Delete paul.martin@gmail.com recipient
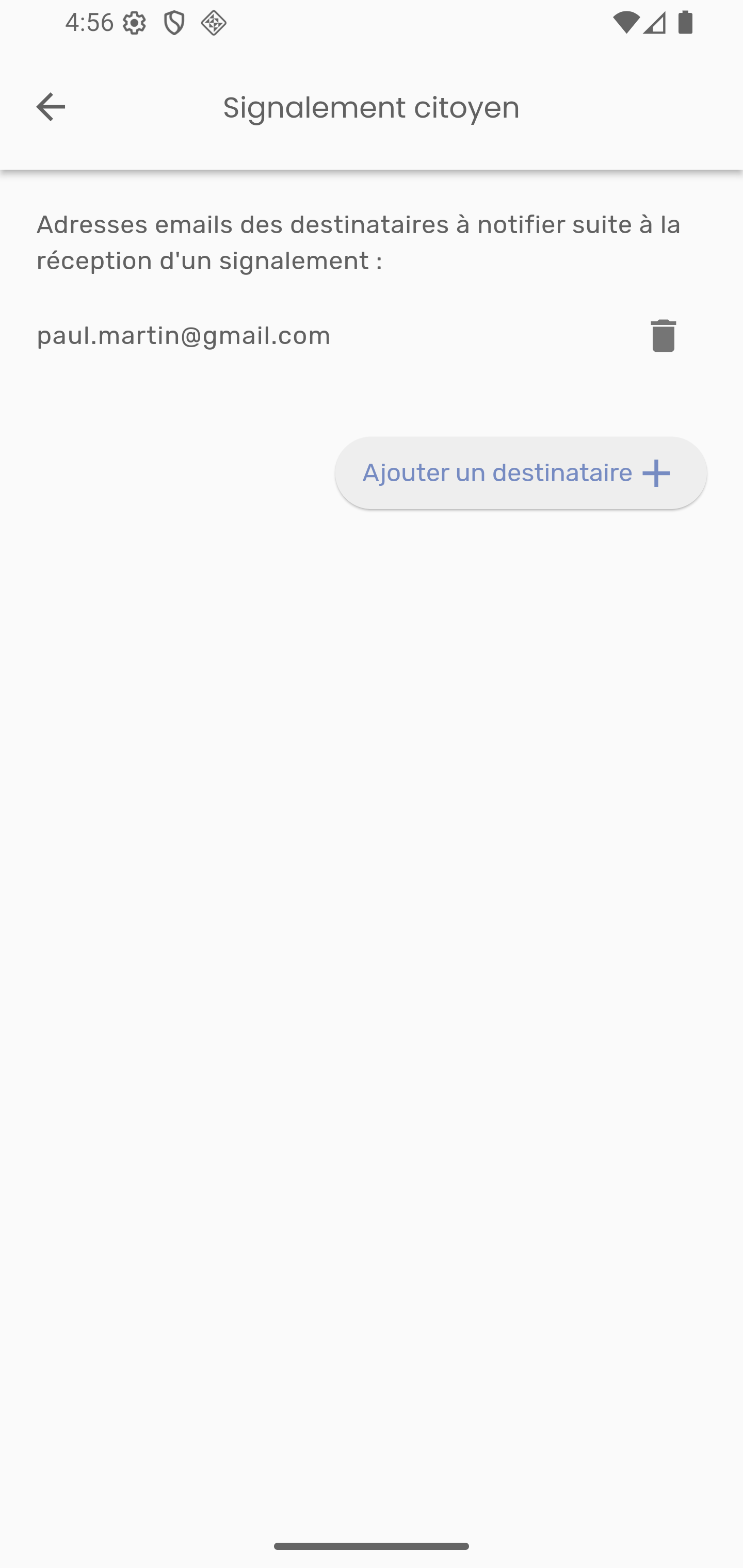 (663, 335)
